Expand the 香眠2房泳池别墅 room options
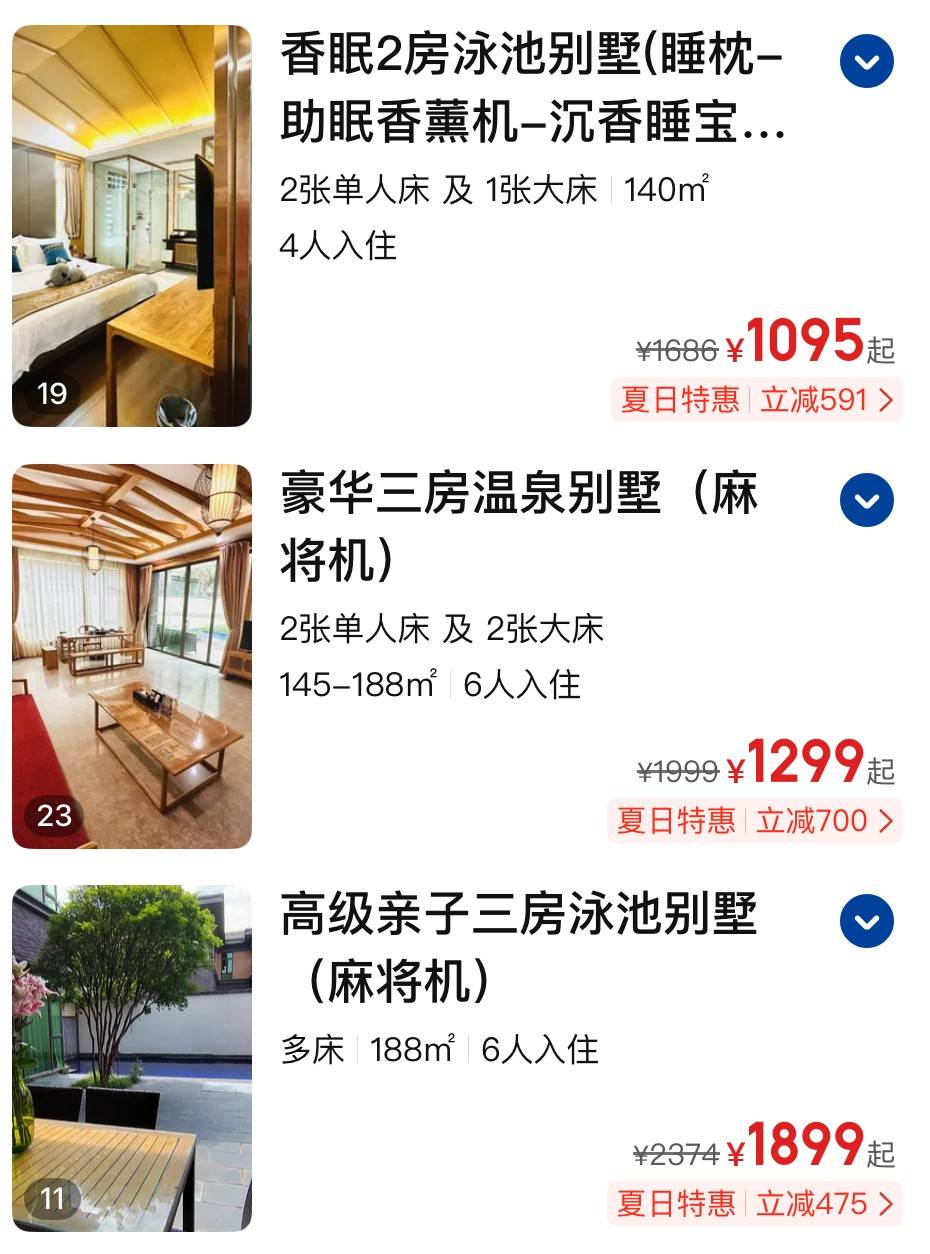The image size is (930, 1254). click(x=866, y=61)
